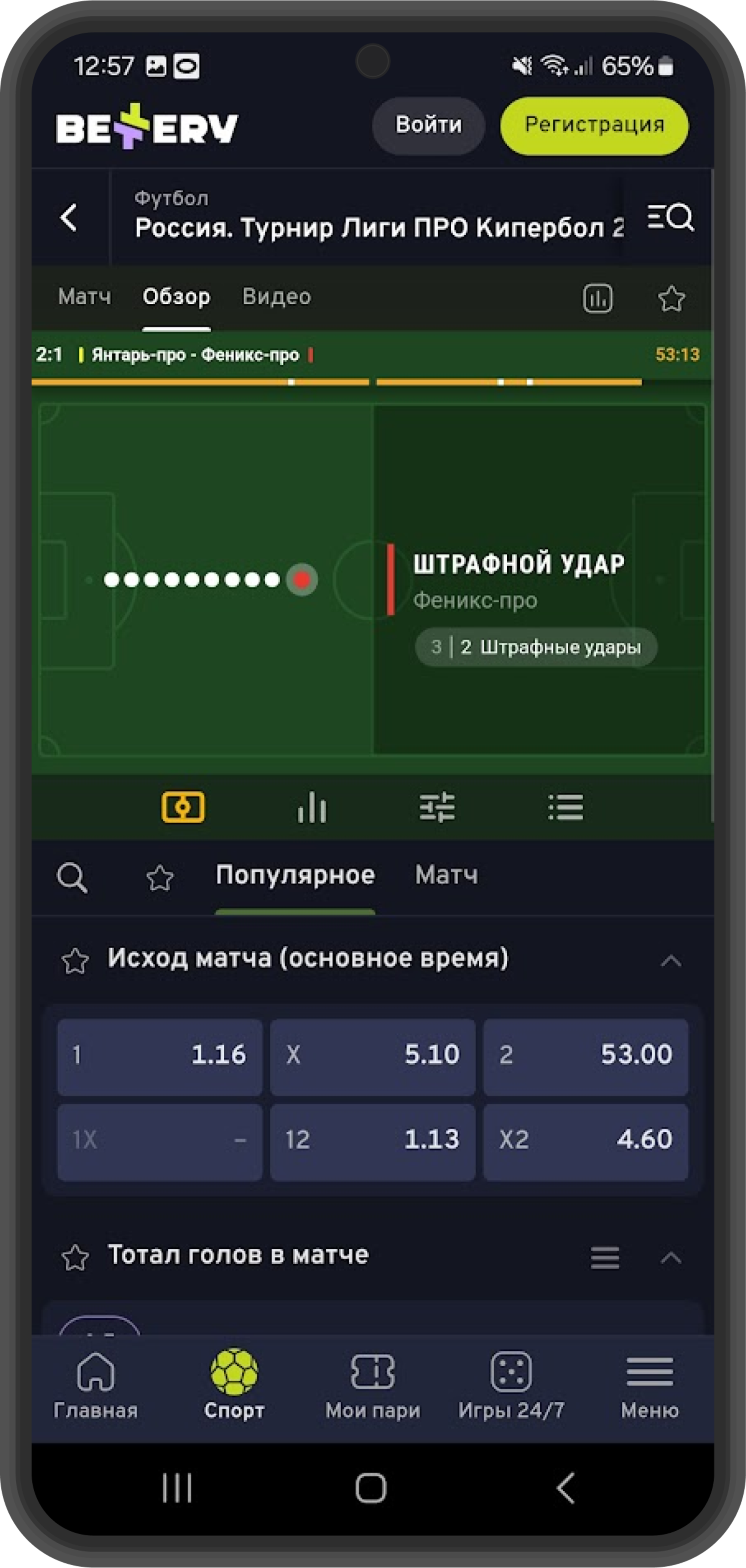This screenshot has height=1568, width=746.
Task: Choose double chance X2 at 4.60
Action: click(585, 1140)
